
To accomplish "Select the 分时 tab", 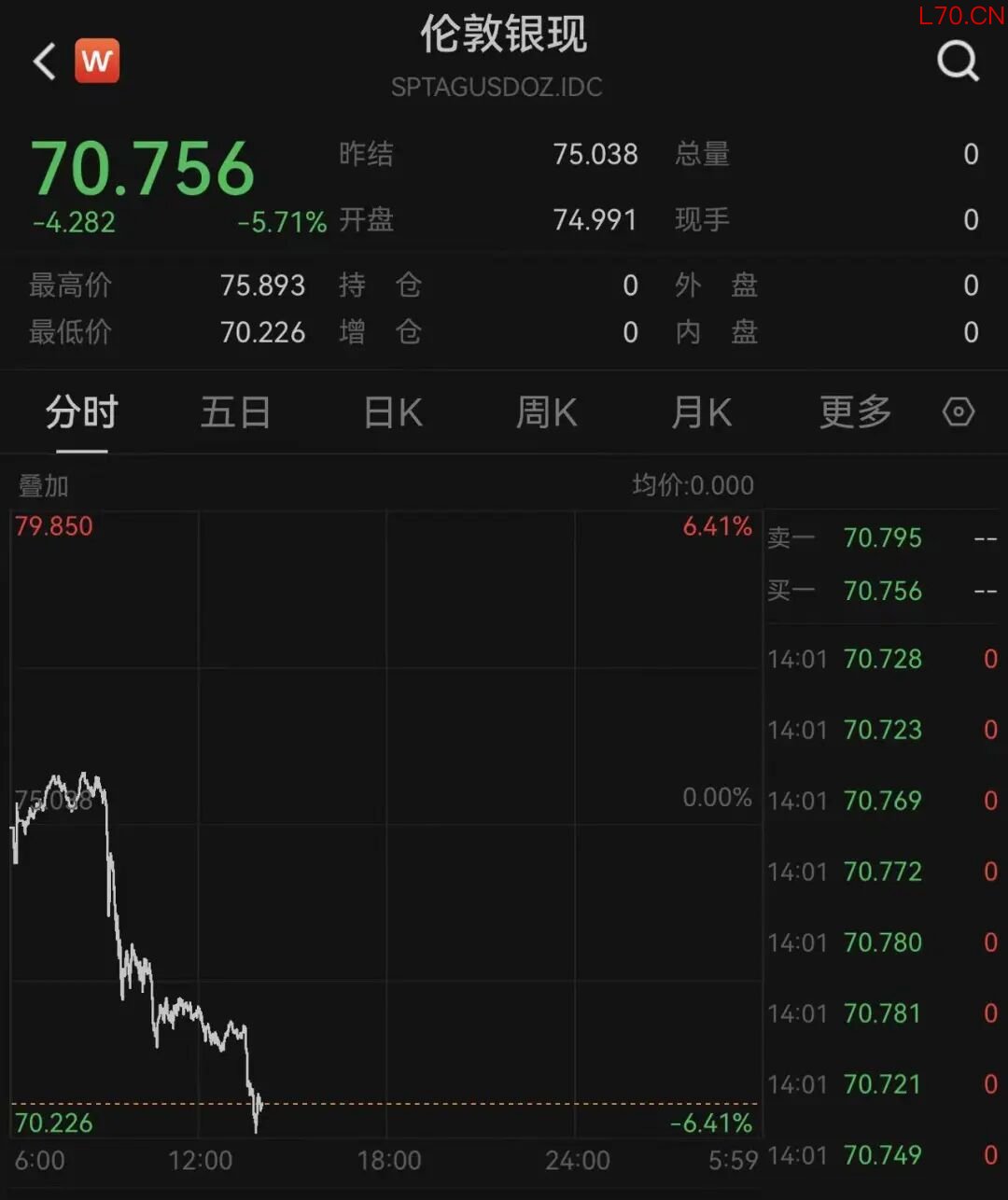I will pos(82,412).
